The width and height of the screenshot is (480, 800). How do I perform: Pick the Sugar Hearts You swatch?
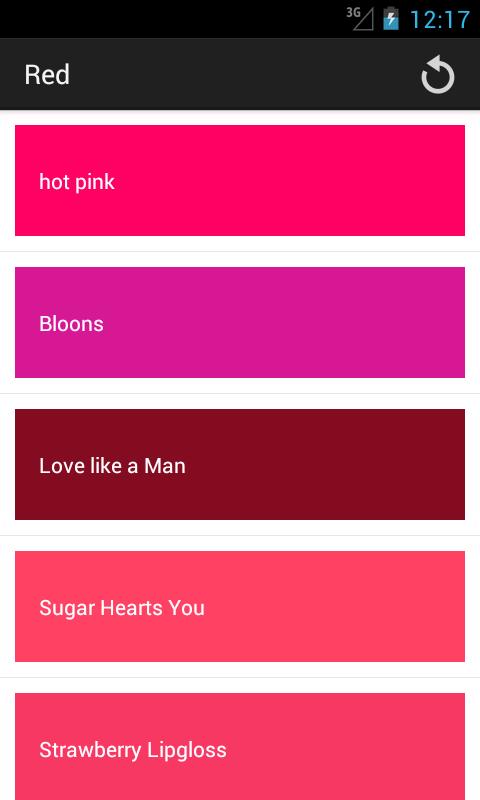tap(240, 606)
